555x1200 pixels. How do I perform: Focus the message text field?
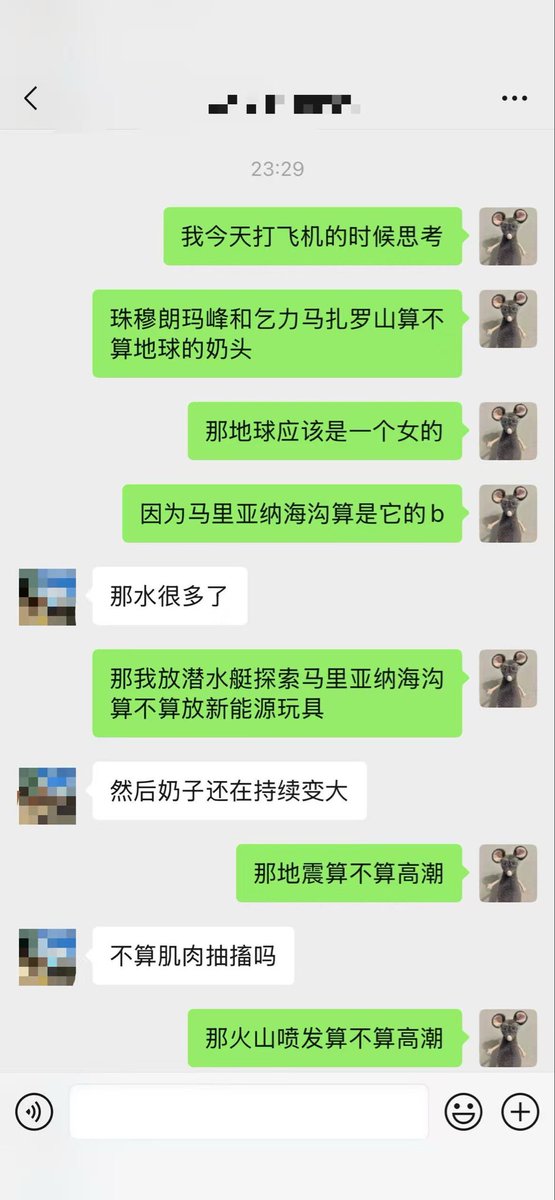(249, 1111)
